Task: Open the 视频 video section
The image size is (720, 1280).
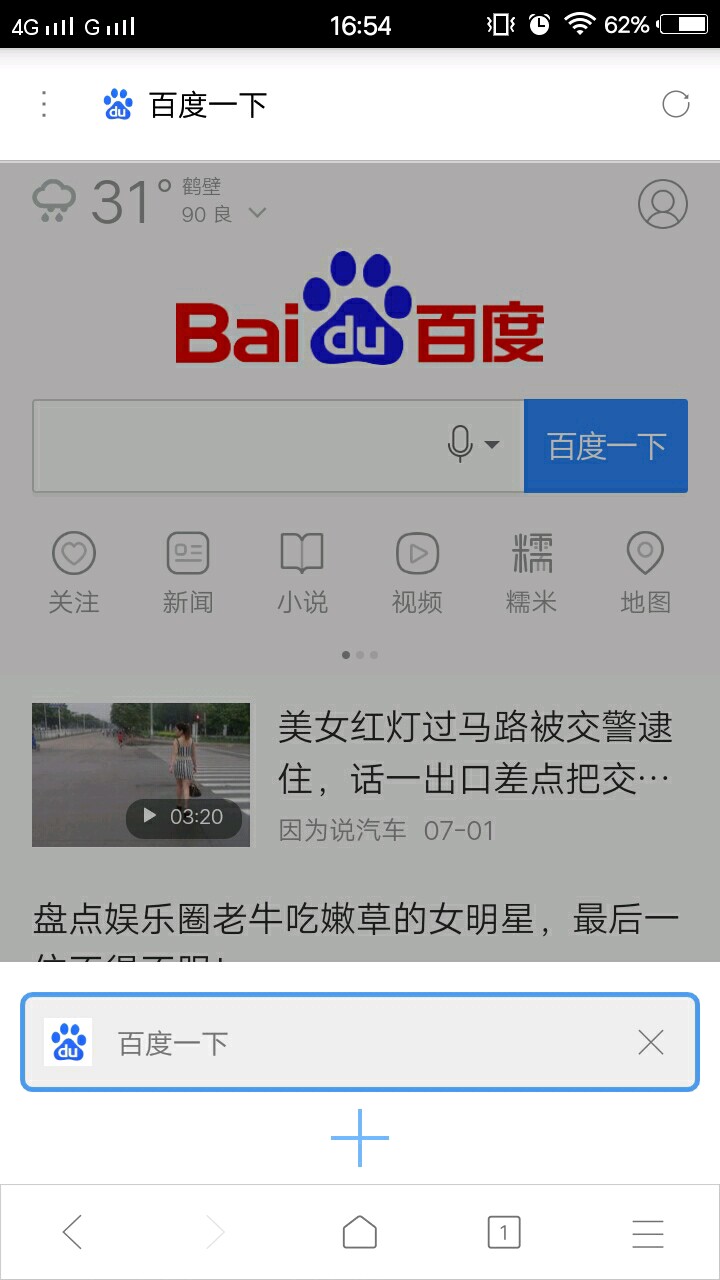Action: pyautogui.click(x=417, y=573)
